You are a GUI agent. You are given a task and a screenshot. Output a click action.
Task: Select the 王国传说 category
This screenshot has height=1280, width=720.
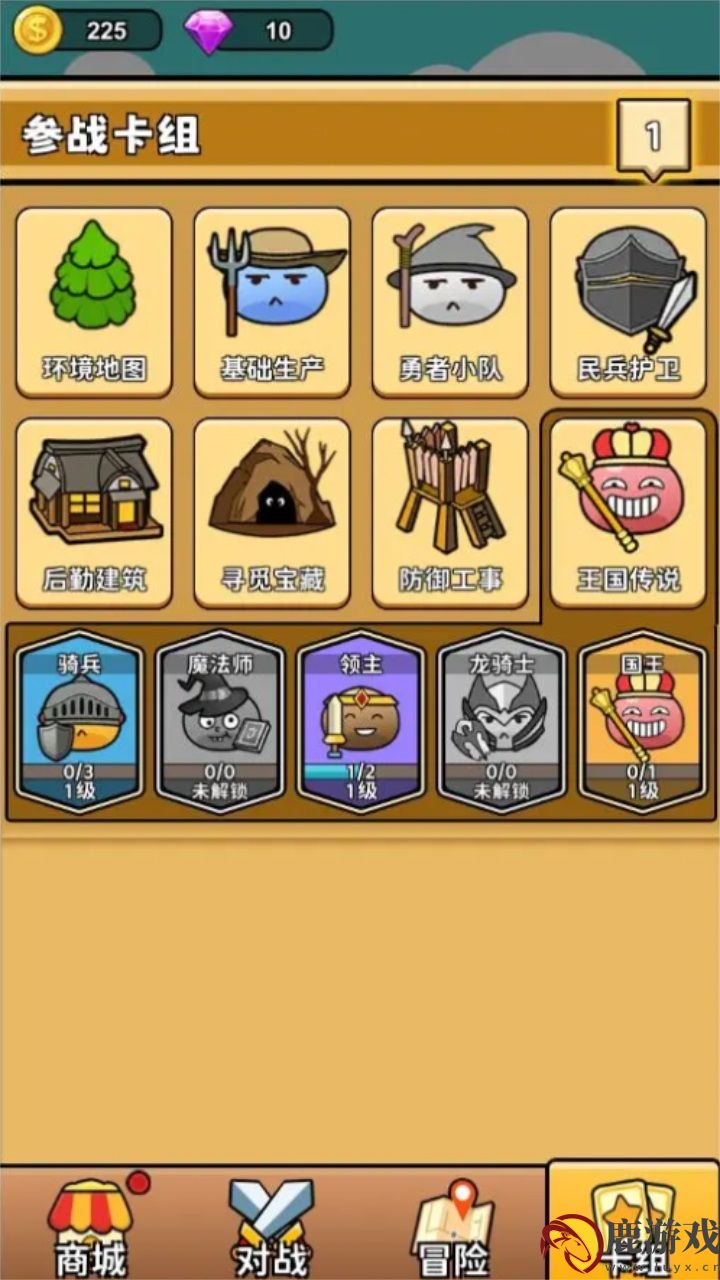pos(628,512)
